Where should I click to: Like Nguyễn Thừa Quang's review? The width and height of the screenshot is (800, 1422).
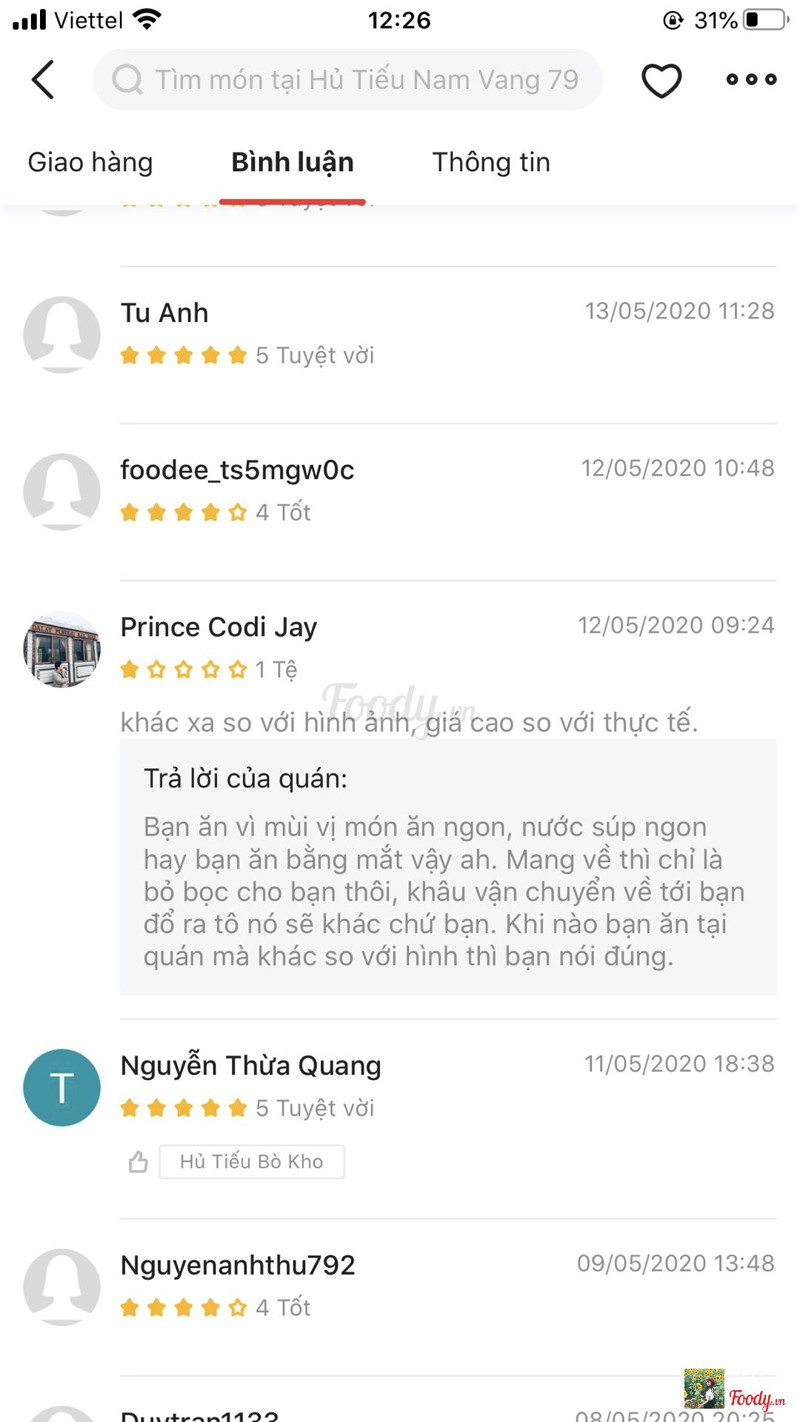(138, 1162)
